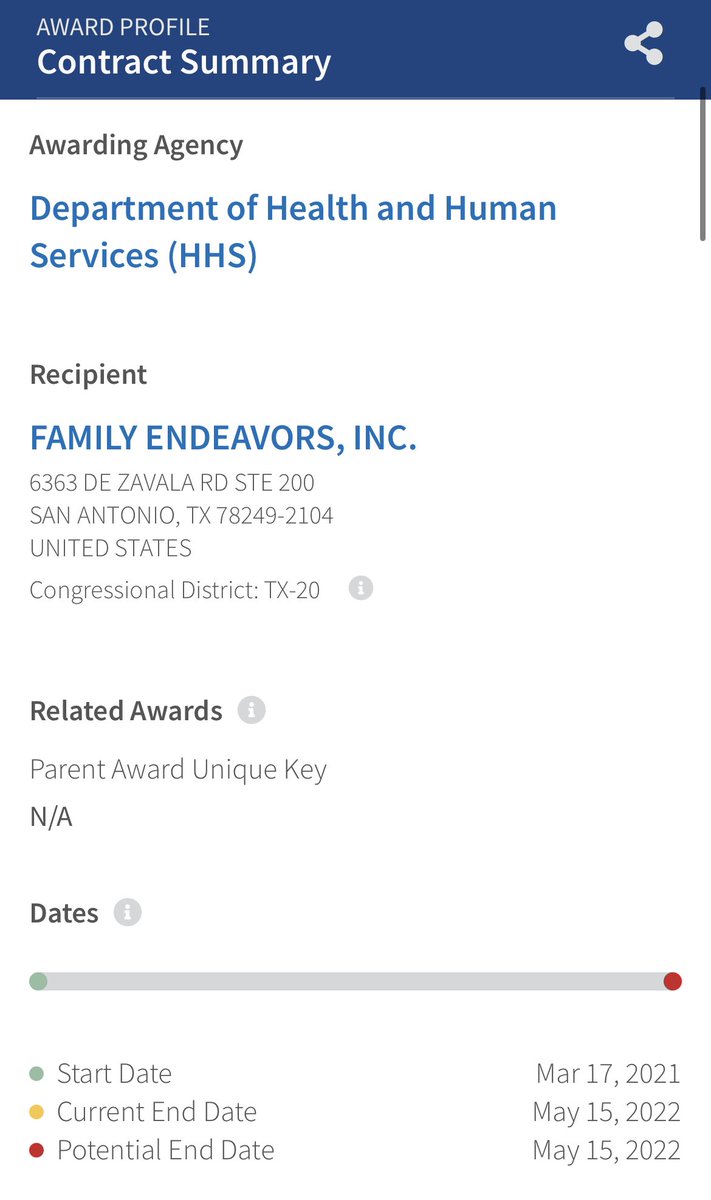Share this contract summary

pos(643,44)
